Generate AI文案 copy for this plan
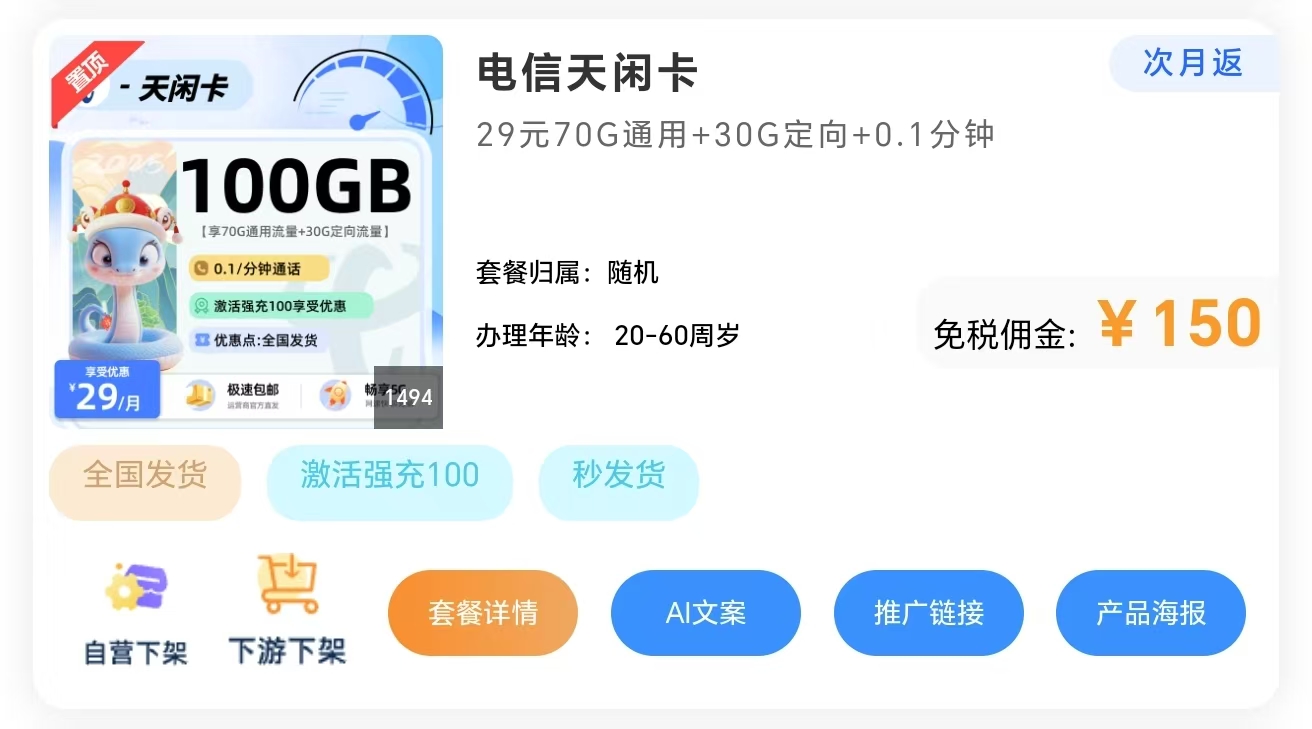This screenshot has width=1312, height=729. [705, 613]
